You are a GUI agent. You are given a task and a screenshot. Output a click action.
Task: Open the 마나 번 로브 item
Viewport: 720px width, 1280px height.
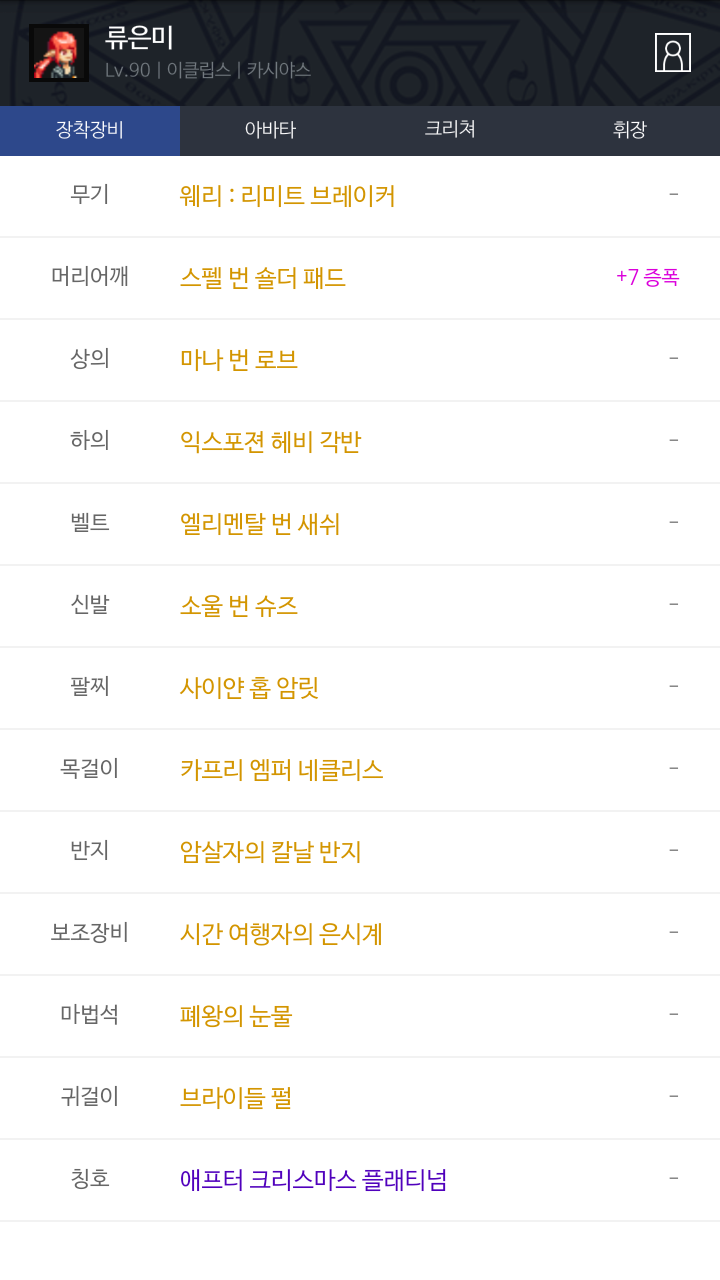(239, 360)
